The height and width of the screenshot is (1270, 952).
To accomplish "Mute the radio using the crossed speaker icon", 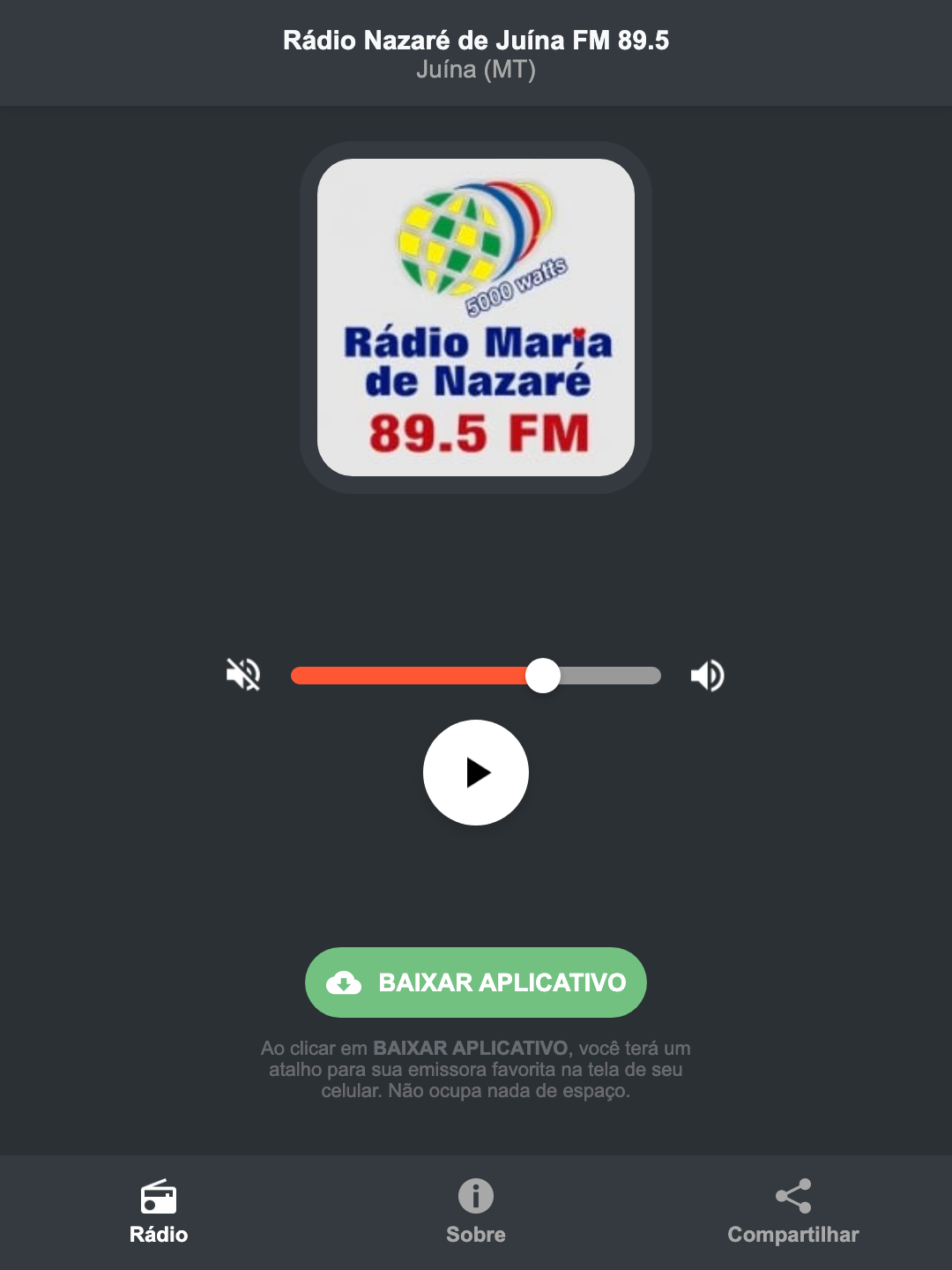I will [x=242, y=675].
